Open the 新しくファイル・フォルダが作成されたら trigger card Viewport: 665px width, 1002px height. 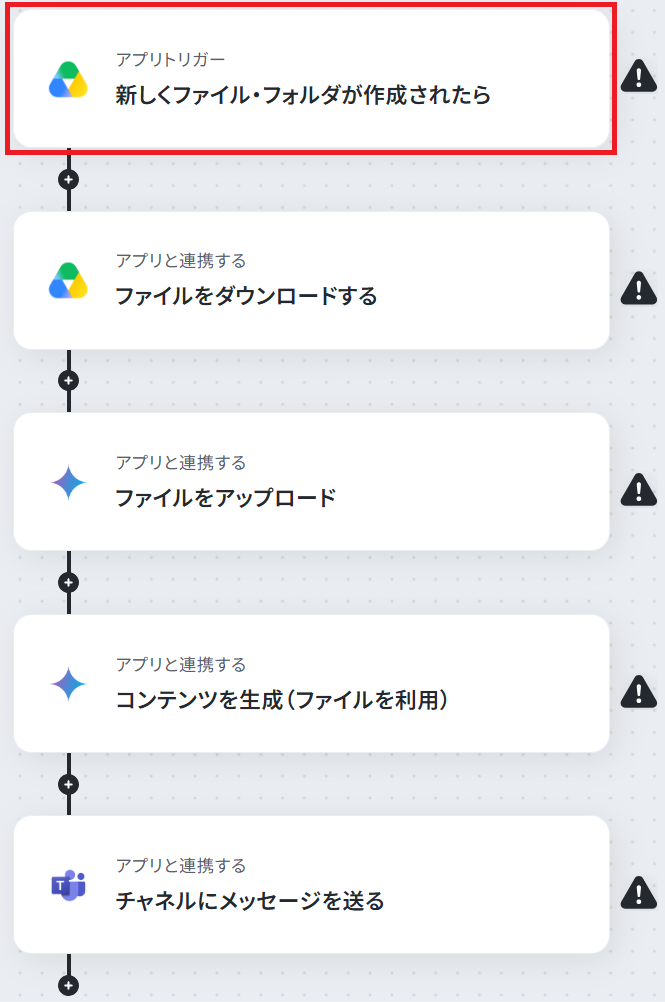point(311,79)
